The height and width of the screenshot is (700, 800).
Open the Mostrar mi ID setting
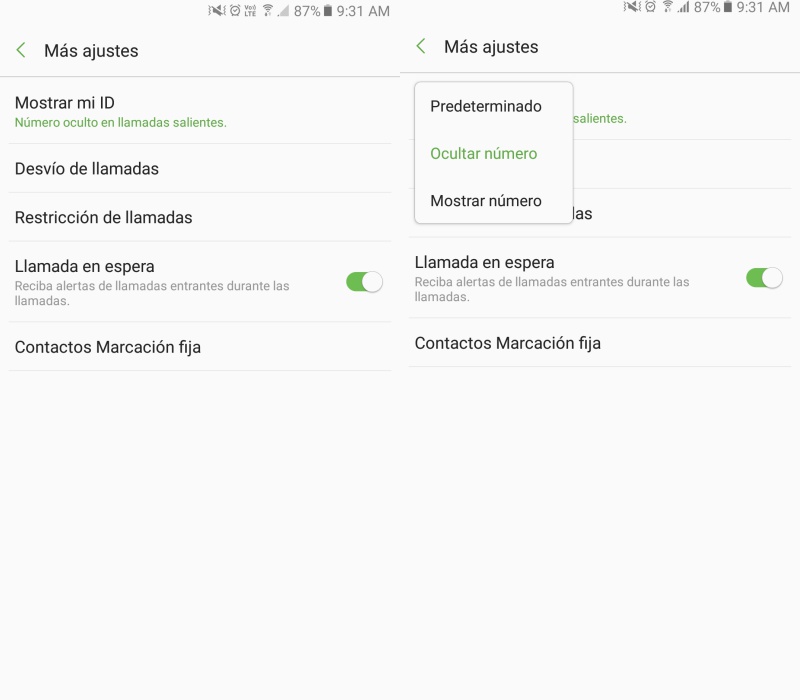[x=120, y=111]
